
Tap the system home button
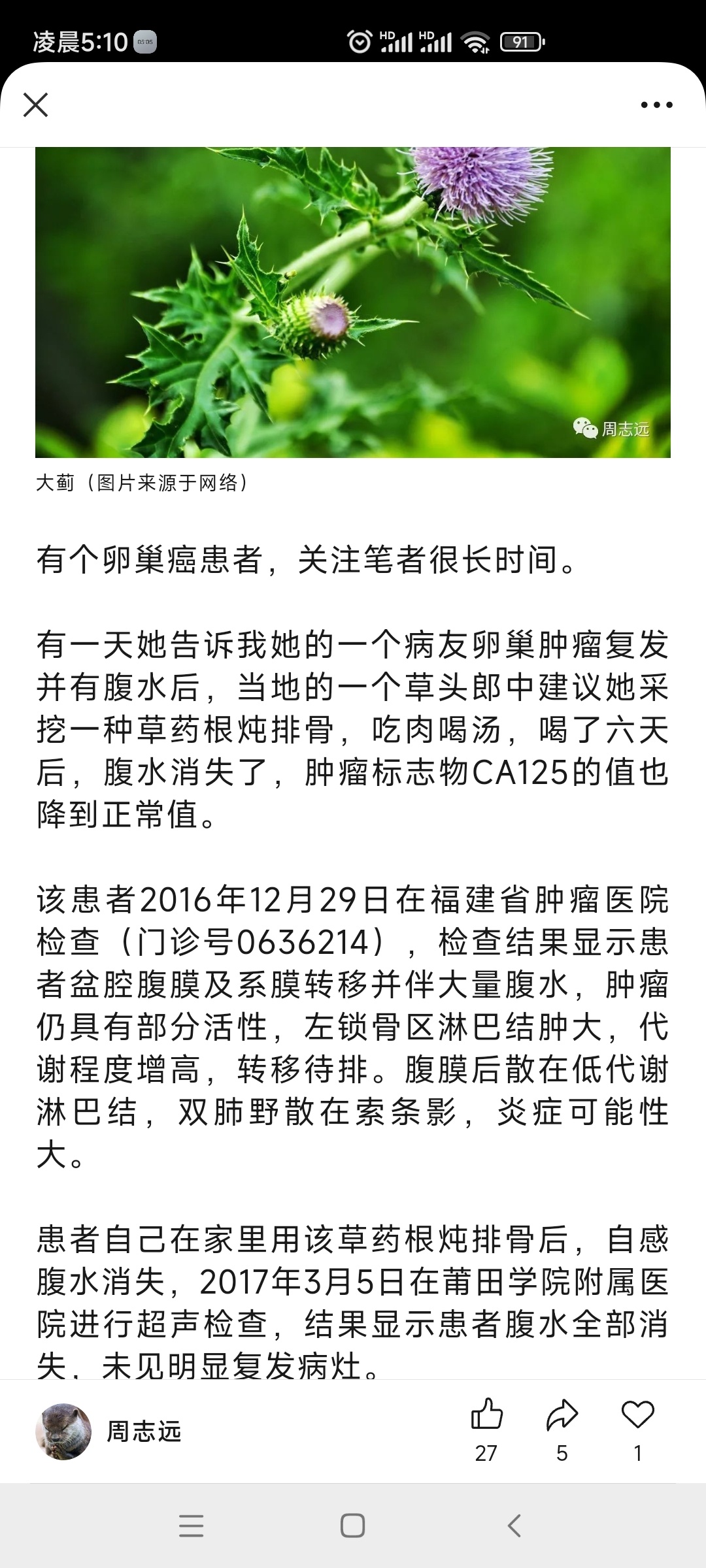pyautogui.click(x=352, y=1526)
